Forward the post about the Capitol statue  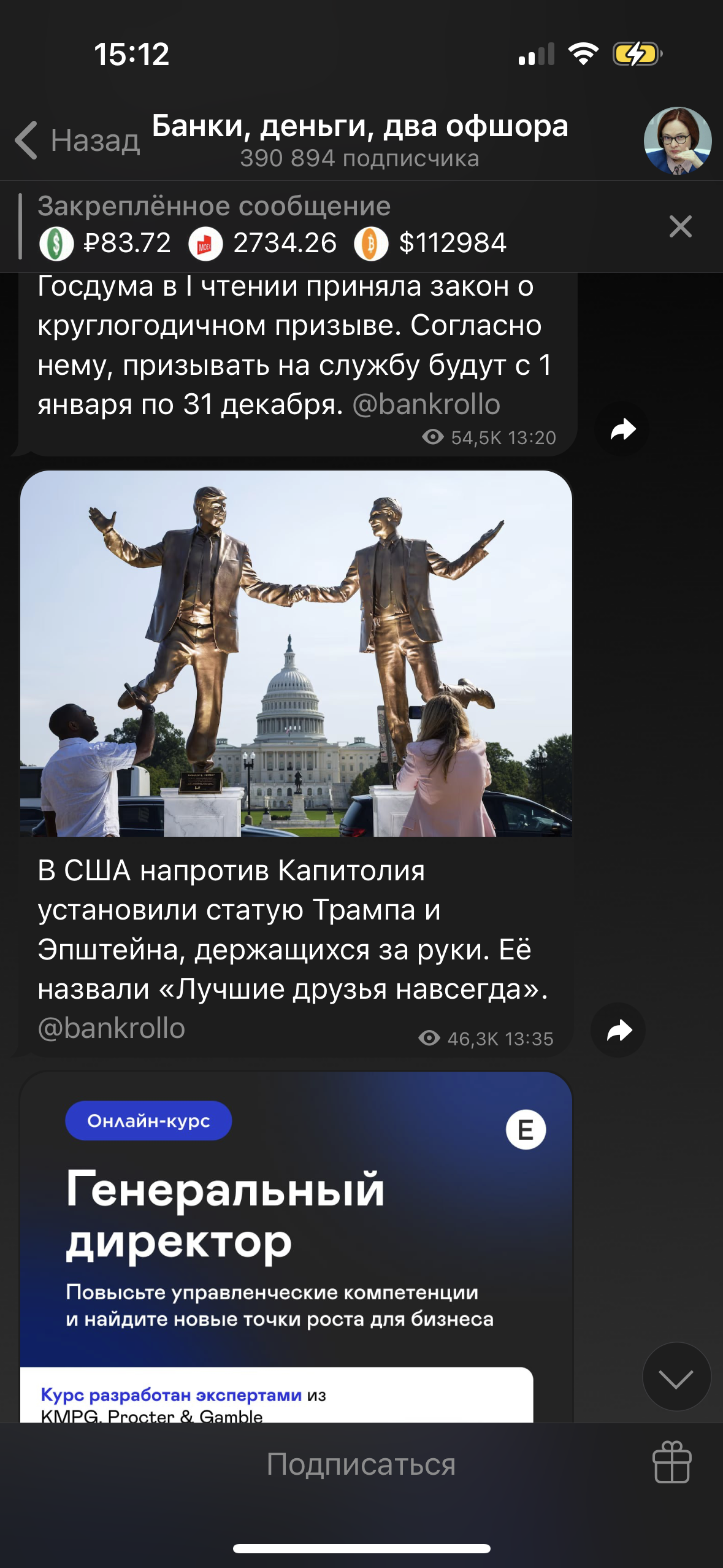pos(618,1030)
